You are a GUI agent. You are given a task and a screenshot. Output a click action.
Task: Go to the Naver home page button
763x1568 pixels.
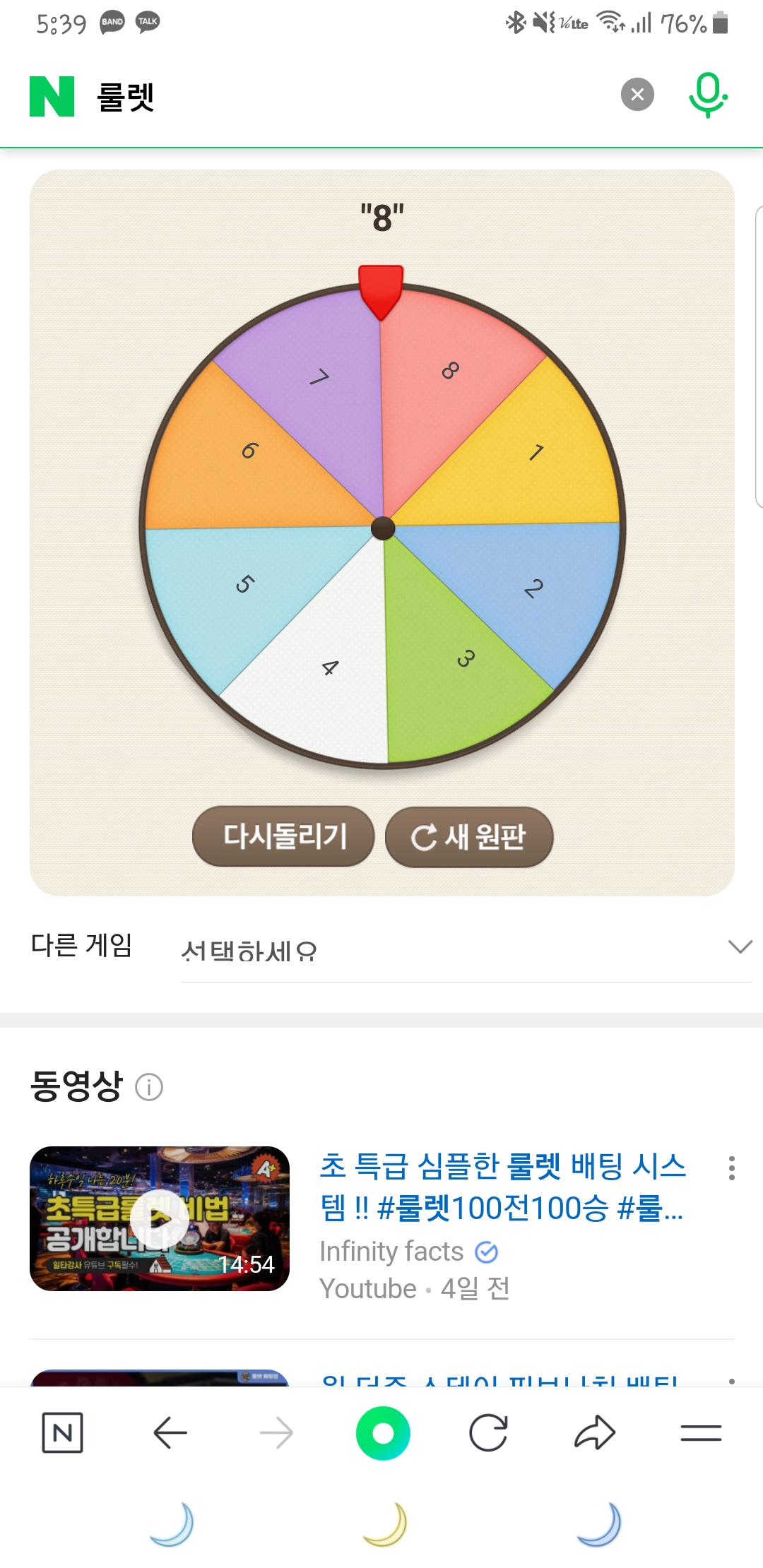coord(62,1433)
